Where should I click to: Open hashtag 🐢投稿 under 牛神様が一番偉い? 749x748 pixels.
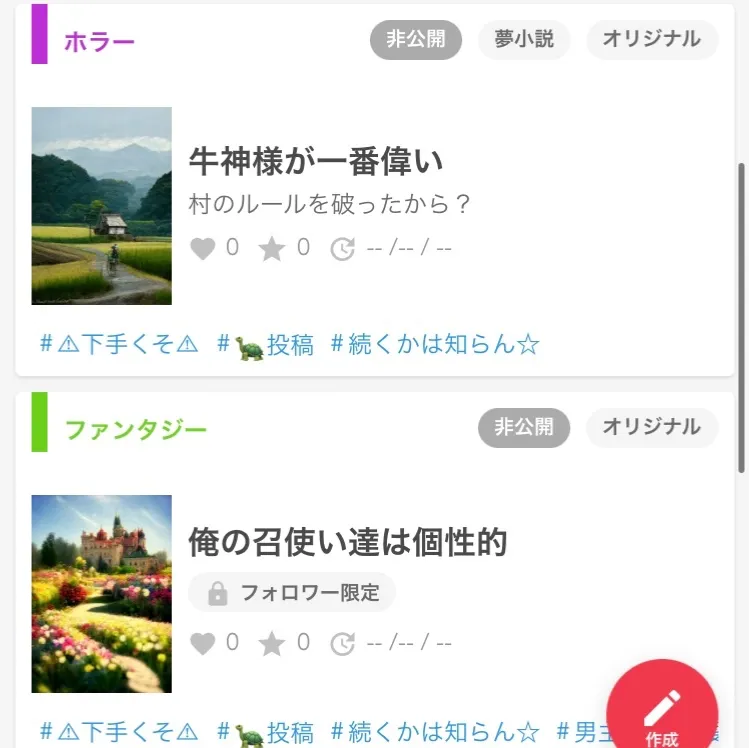[x=266, y=345]
